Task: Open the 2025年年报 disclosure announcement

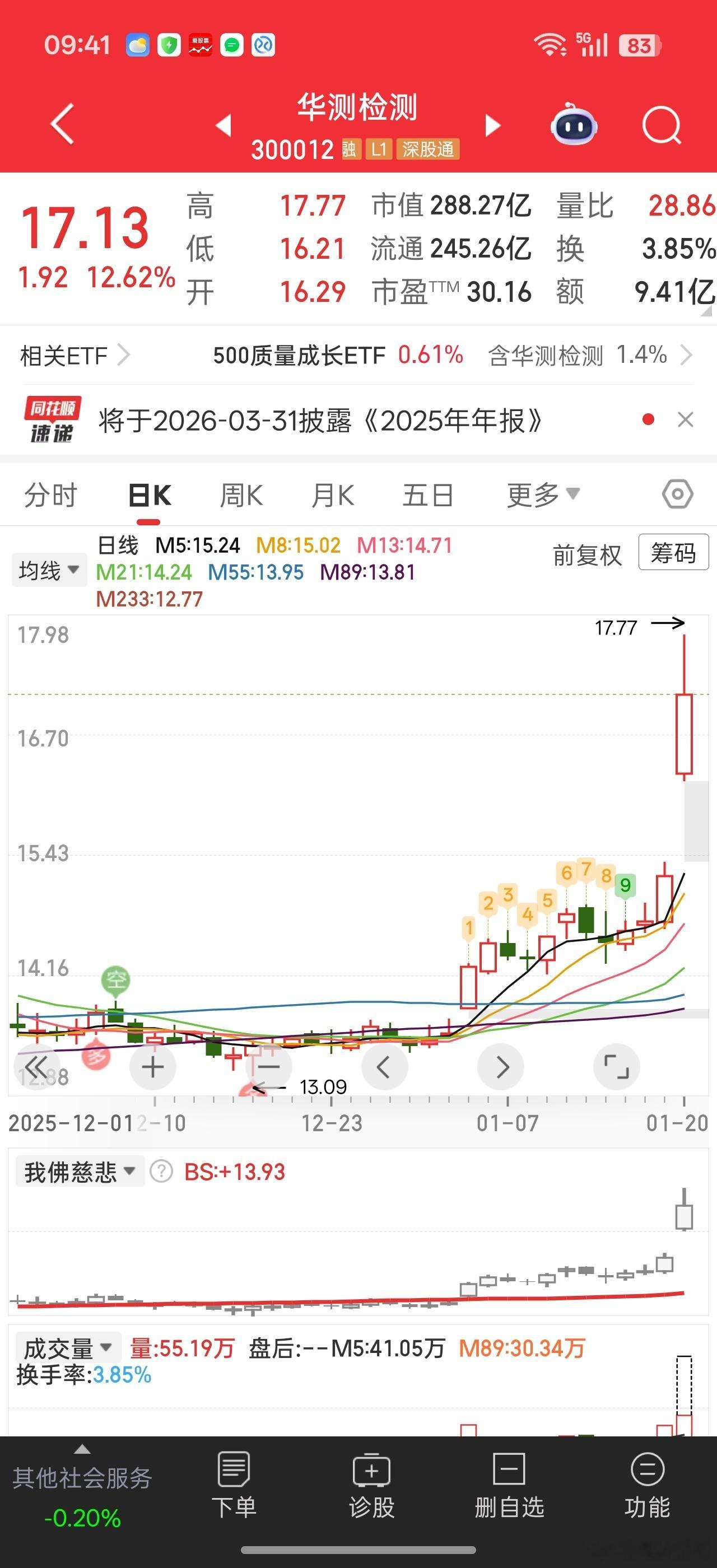Action: pyautogui.click(x=323, y=418)
